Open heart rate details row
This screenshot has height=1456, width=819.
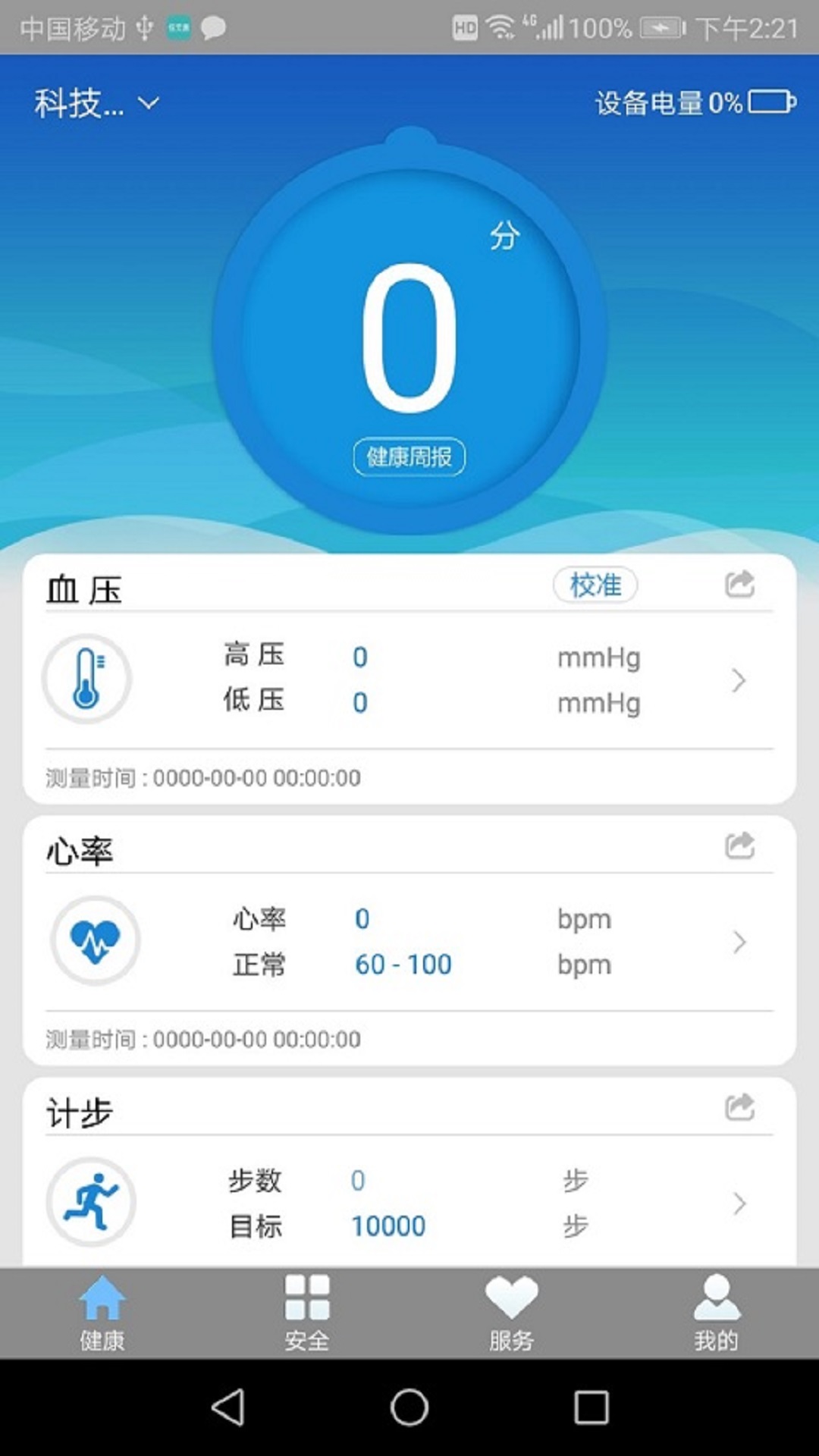click(409, 941)
